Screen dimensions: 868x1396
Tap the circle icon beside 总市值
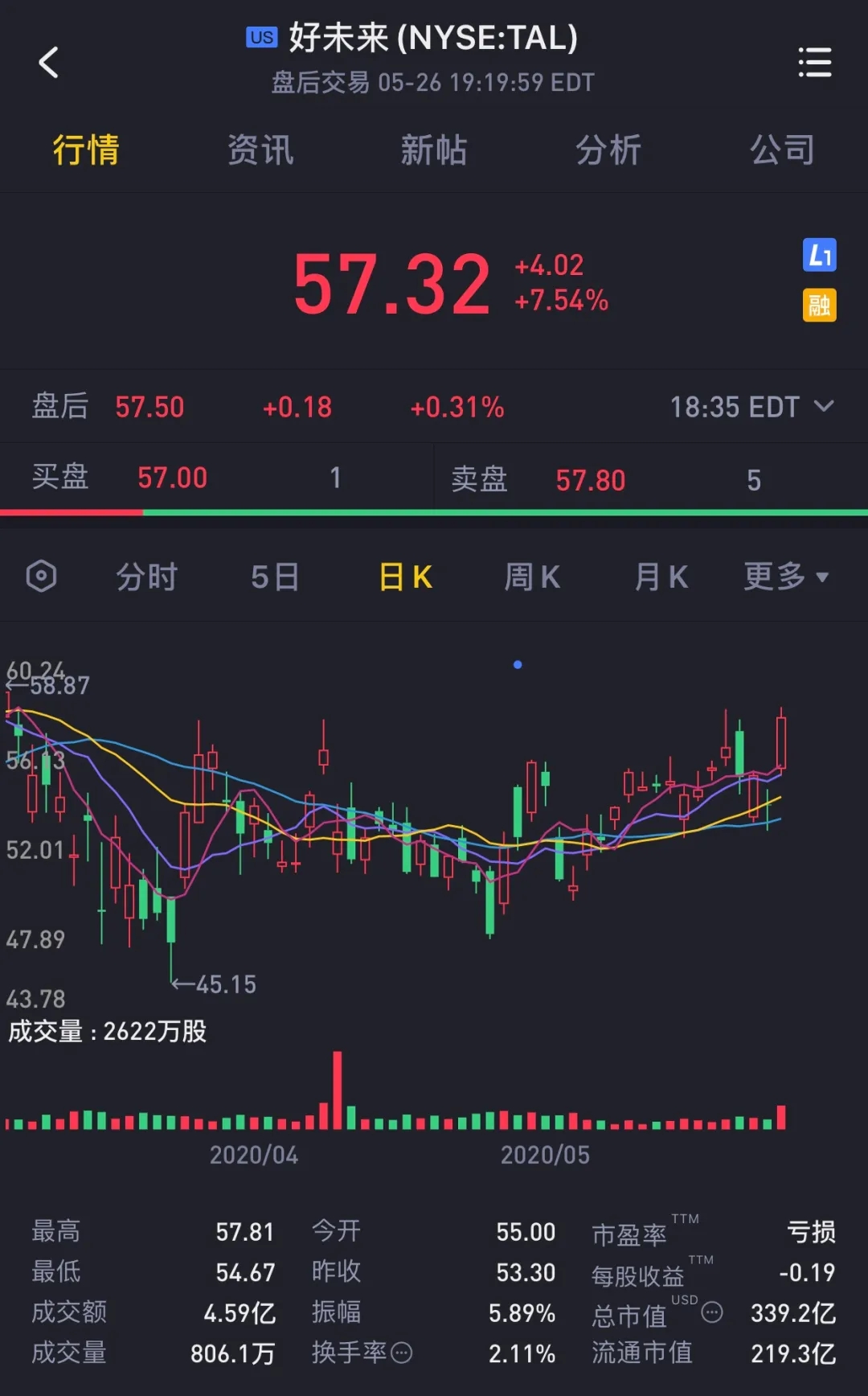(712, 1312)
